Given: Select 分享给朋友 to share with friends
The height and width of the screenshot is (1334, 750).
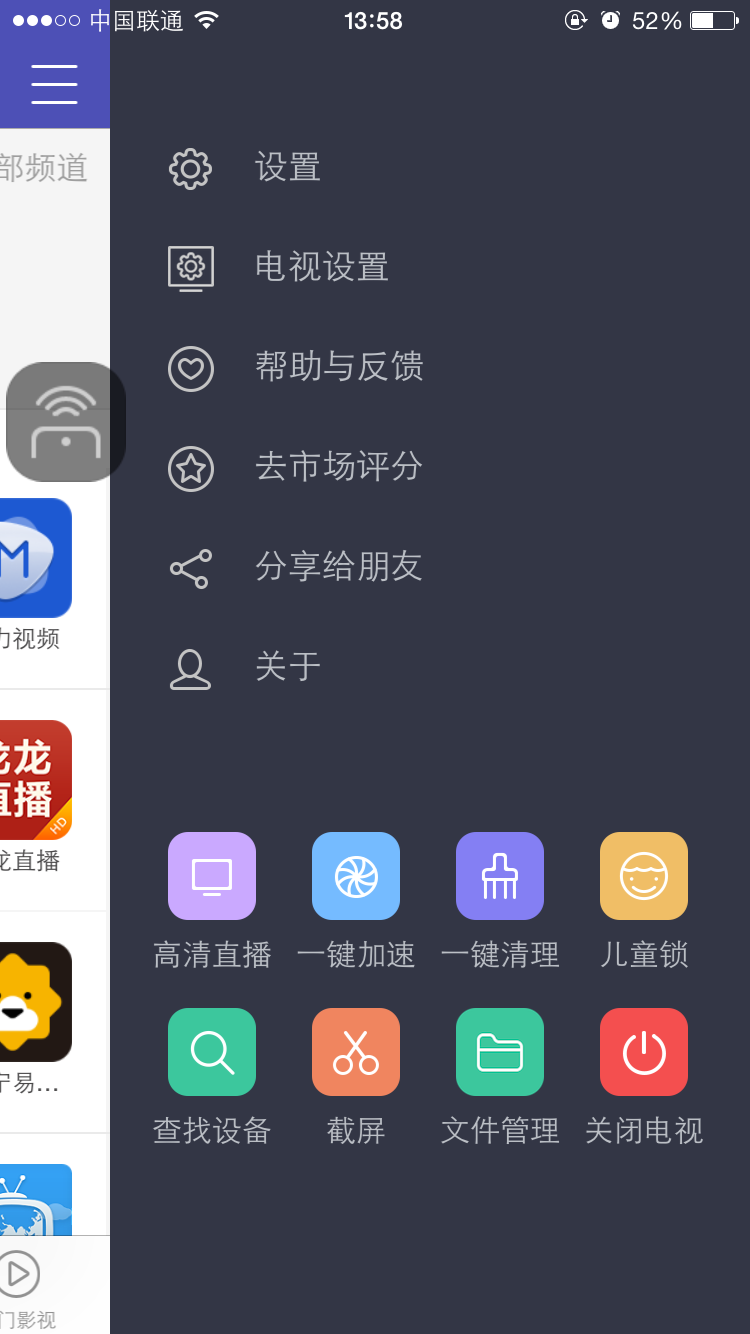Looking at the screenshot, I should 338,567.
